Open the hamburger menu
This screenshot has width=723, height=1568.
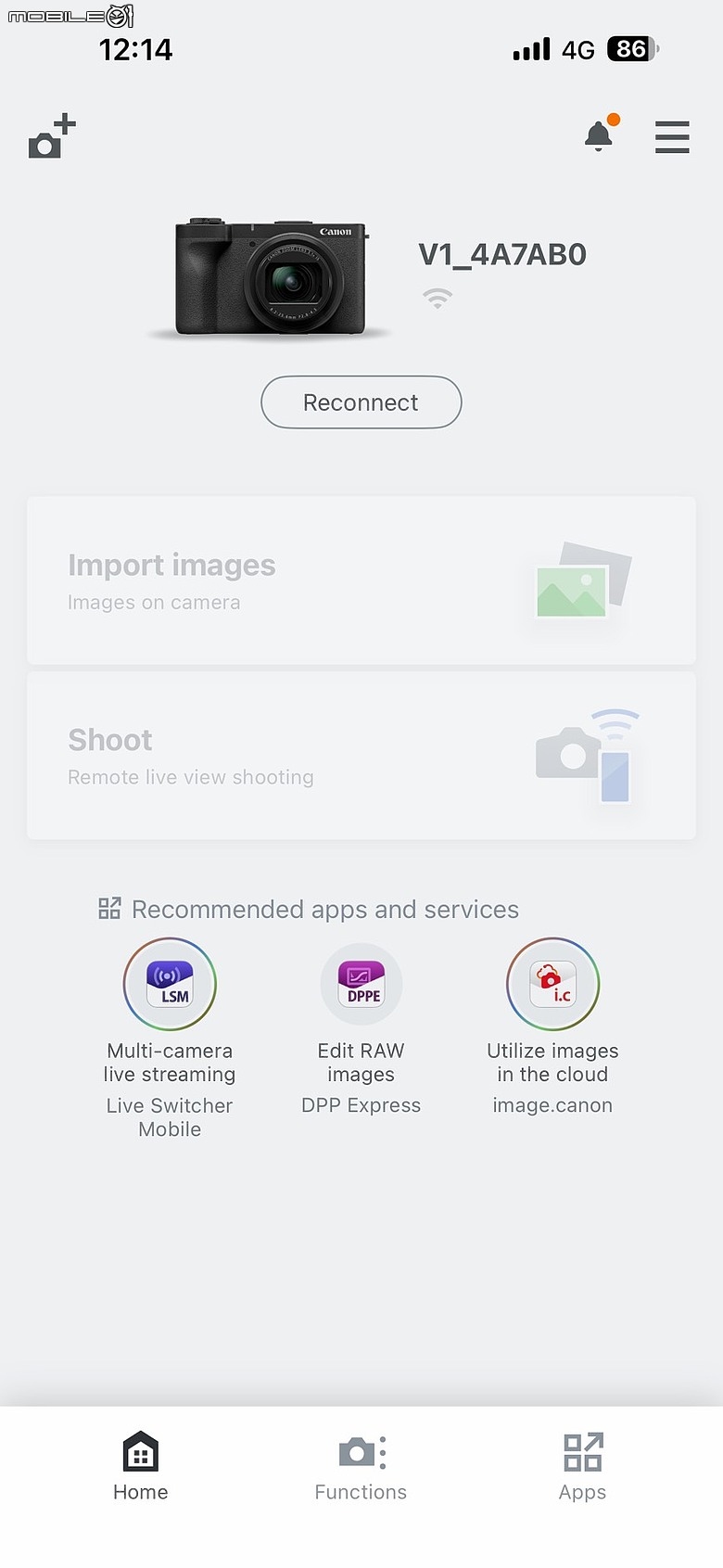click(x=672, y=136)
